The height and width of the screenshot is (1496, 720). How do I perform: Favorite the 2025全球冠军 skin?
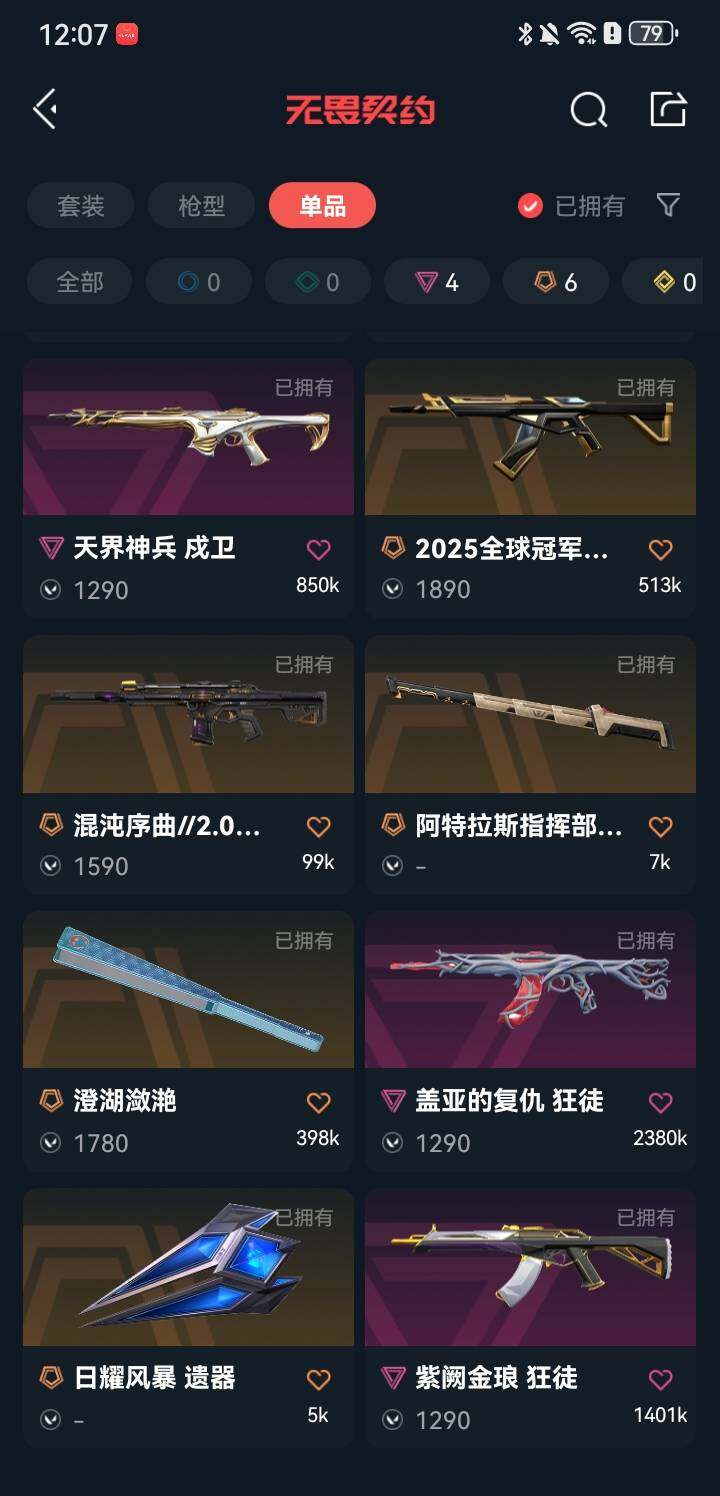[x=660, y=549]
